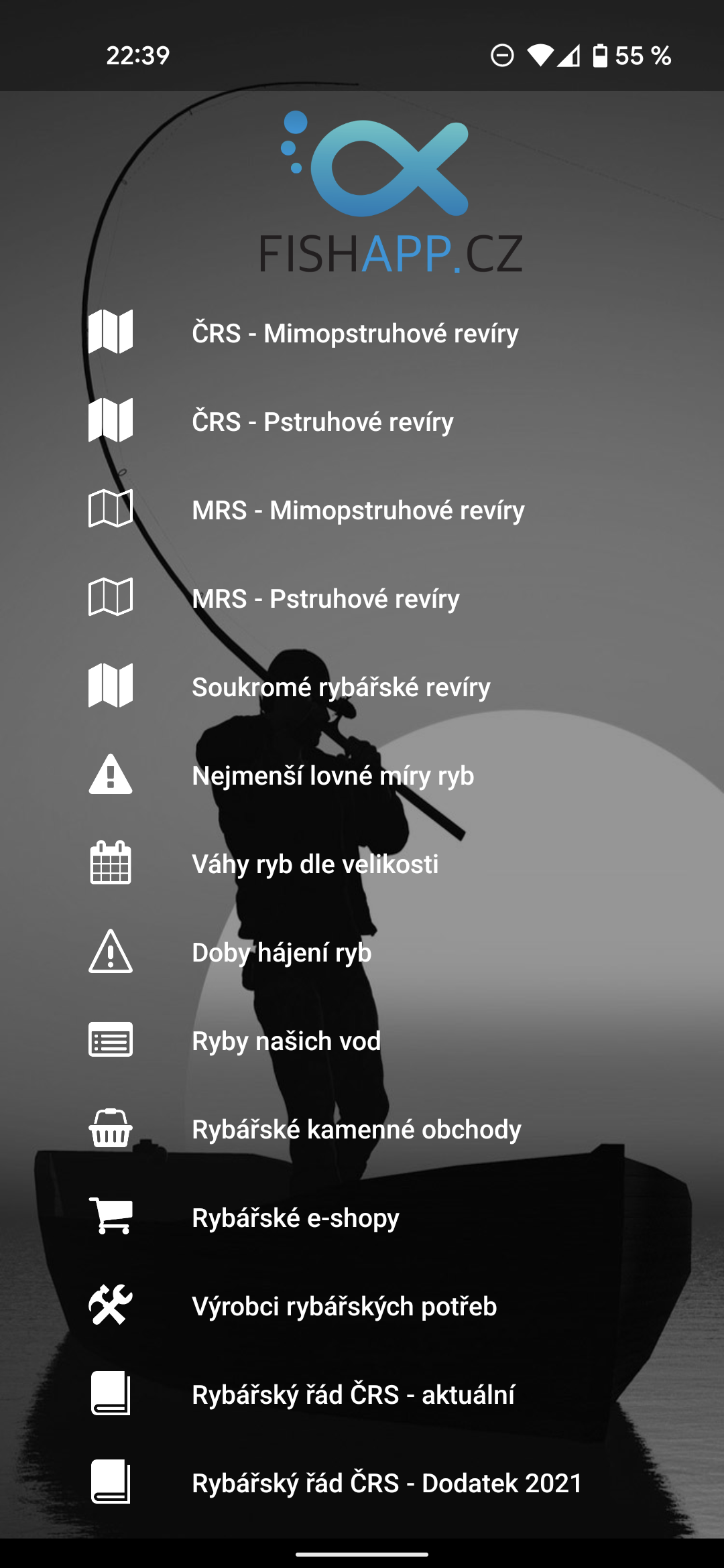Open Rybářský řád ČRS - aktuální
The image size is (724, 1568).
pyautogui.click(x=362, y=1394)
